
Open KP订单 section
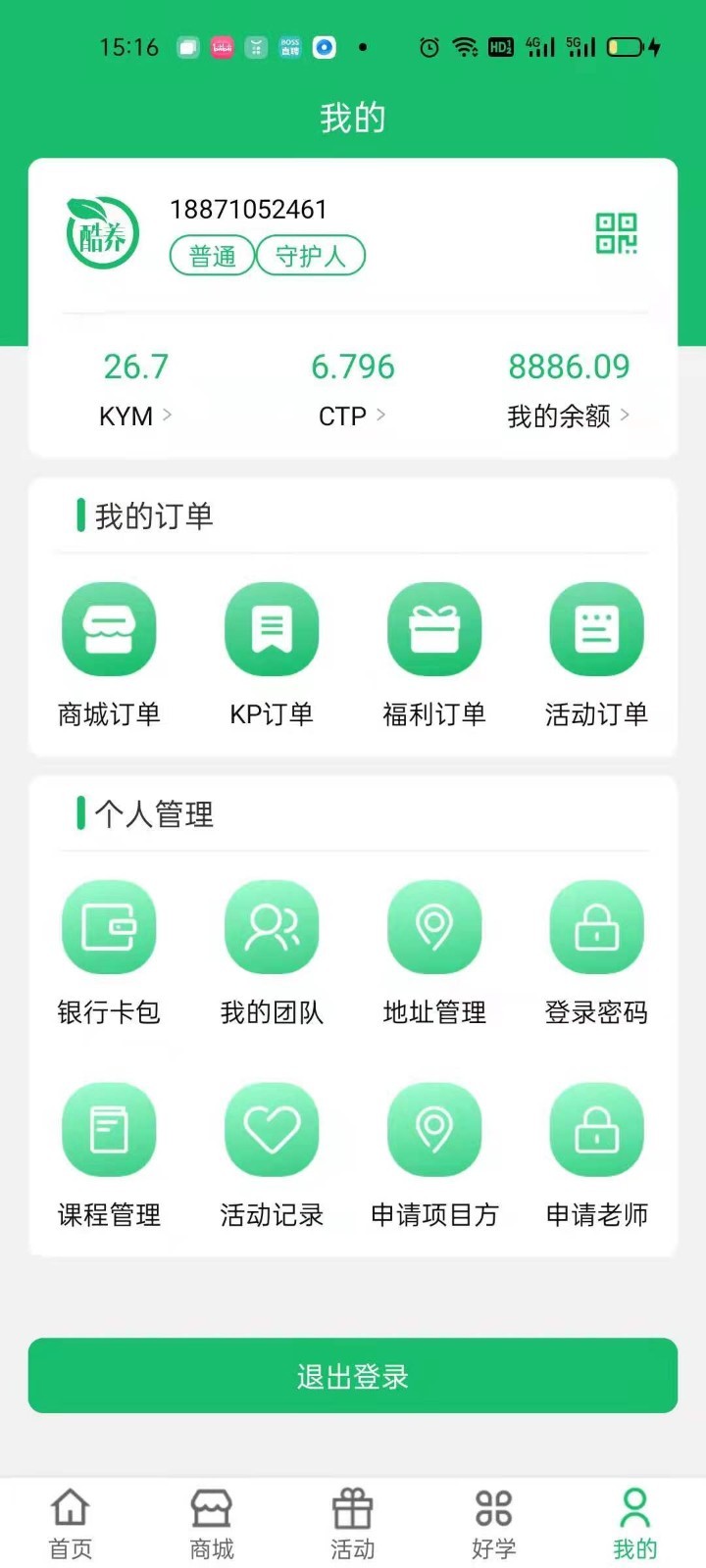(272, 652)
